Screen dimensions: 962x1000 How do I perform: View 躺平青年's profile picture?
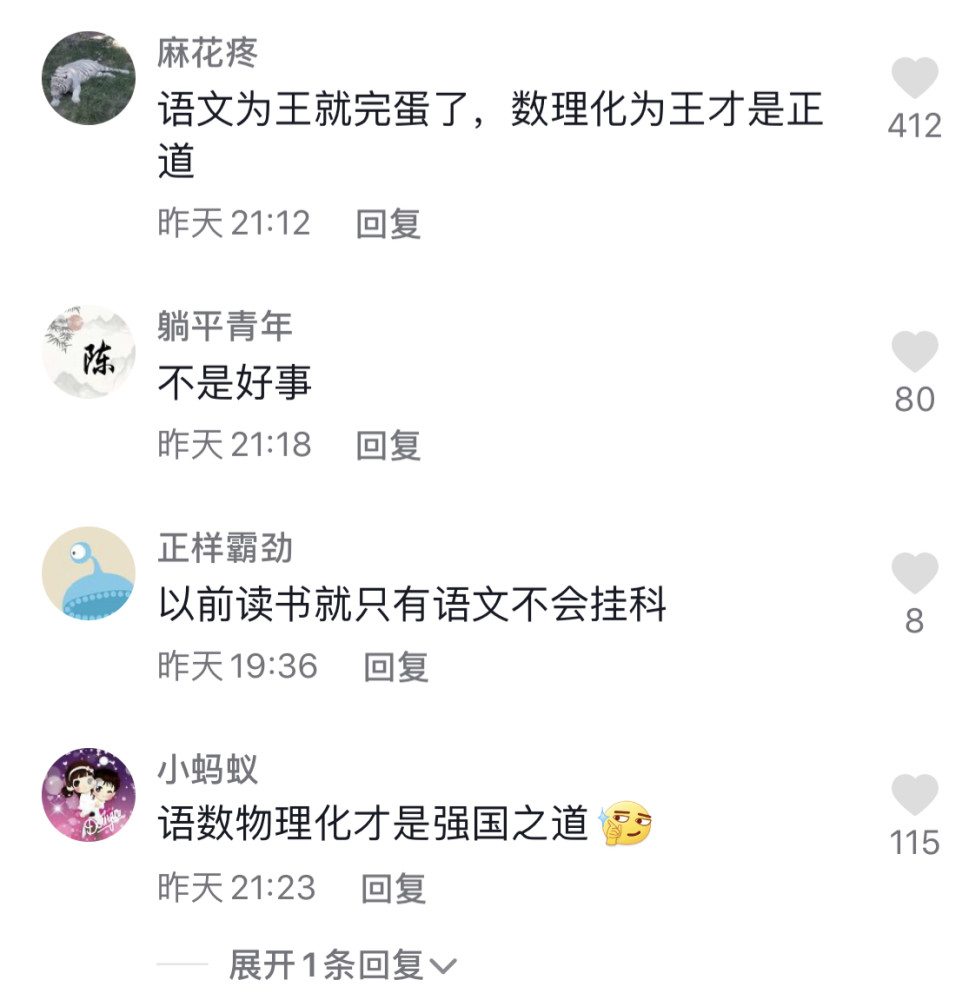click(88, 351)
